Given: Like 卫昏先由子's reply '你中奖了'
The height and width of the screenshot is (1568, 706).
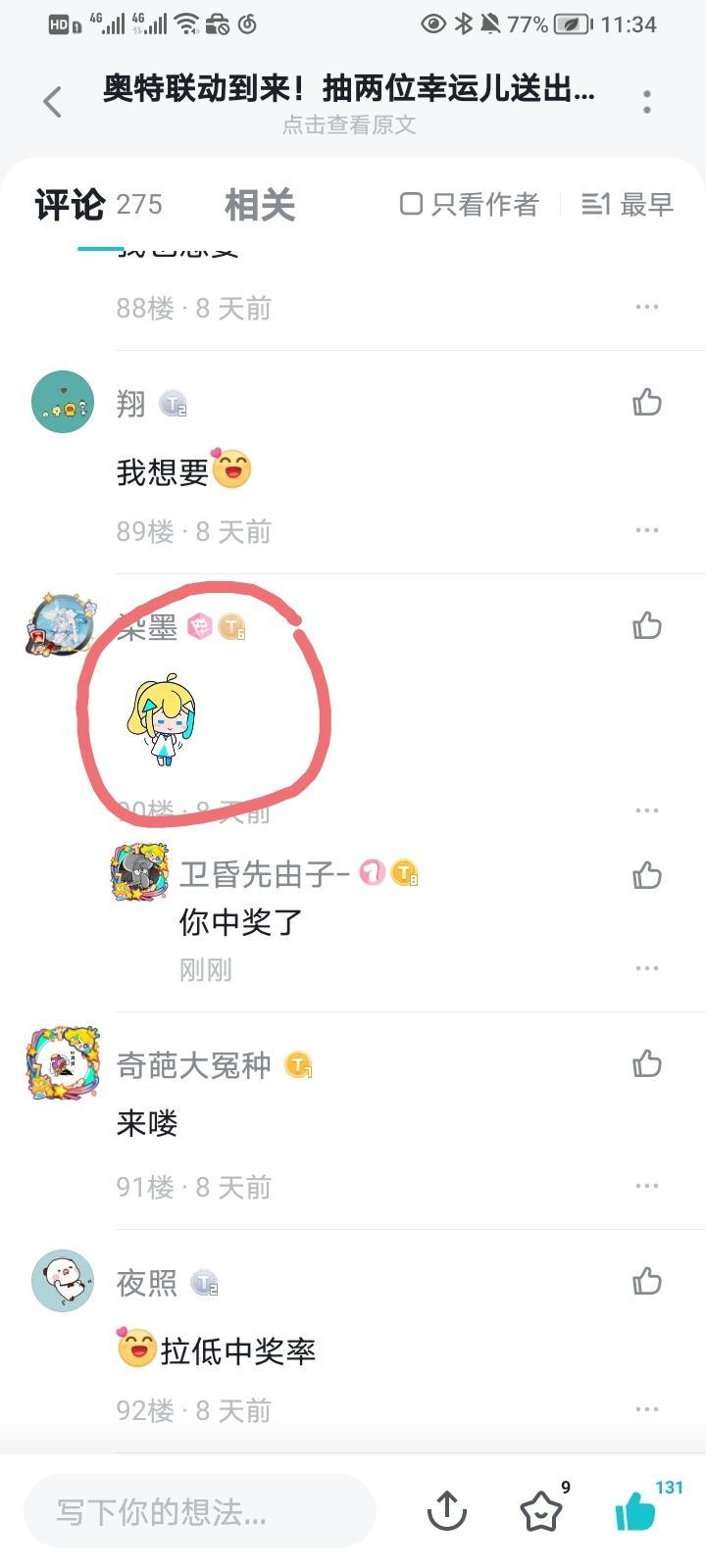Looking at the screenshot, I should [647, 875].
